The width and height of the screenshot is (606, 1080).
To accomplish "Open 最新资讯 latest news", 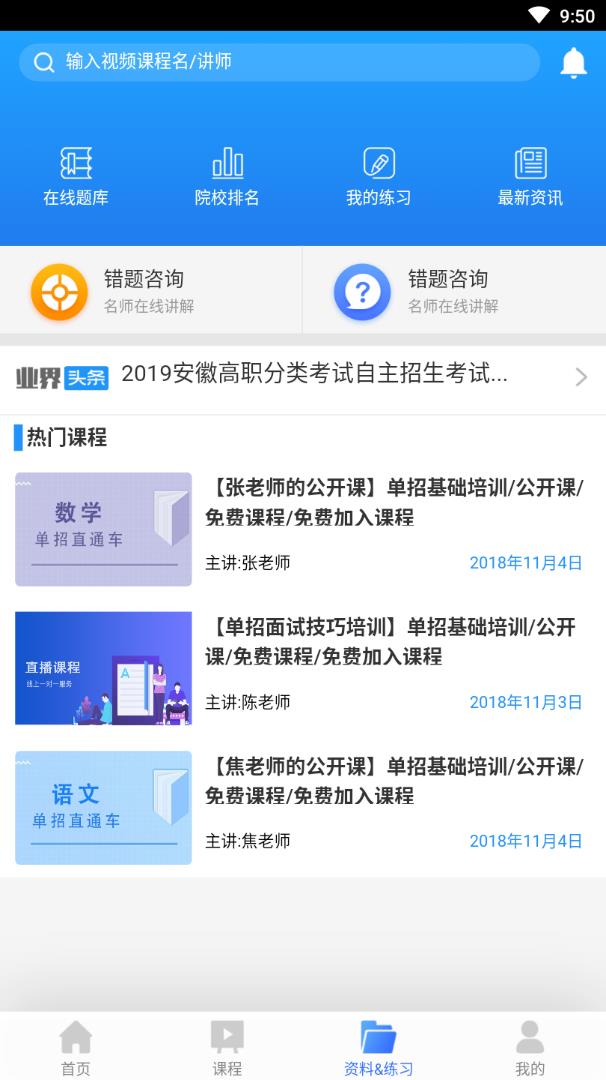I will [x=530, y=177].
